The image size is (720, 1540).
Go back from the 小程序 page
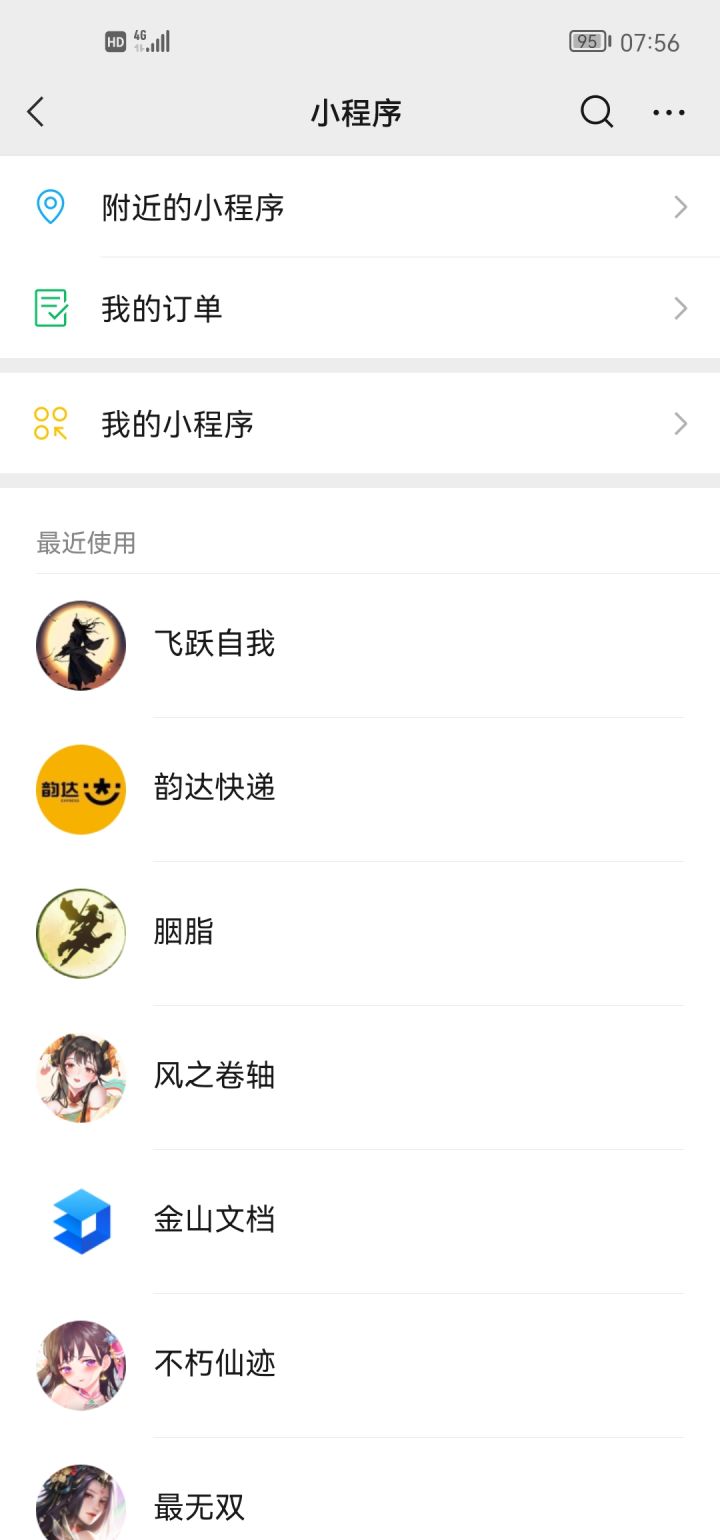(36, 112)
